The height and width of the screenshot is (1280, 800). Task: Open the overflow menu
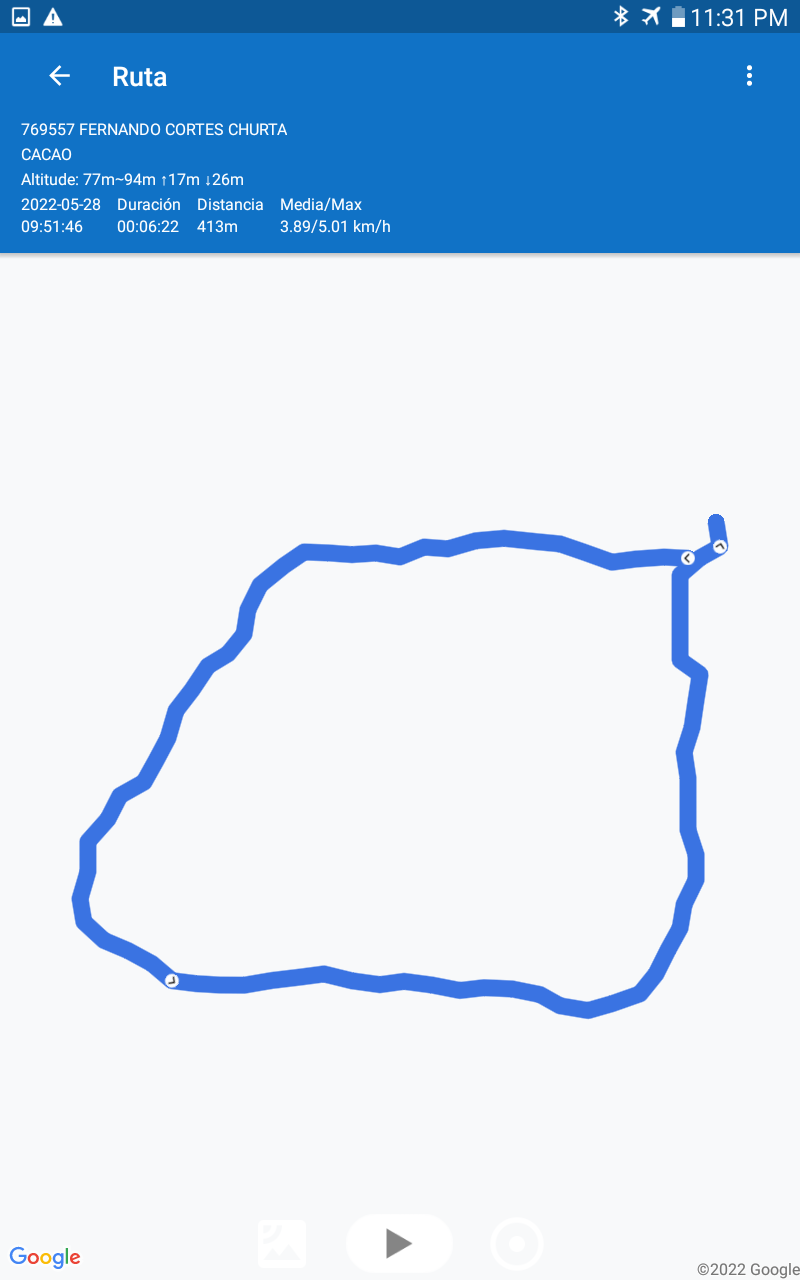(749, 76)
